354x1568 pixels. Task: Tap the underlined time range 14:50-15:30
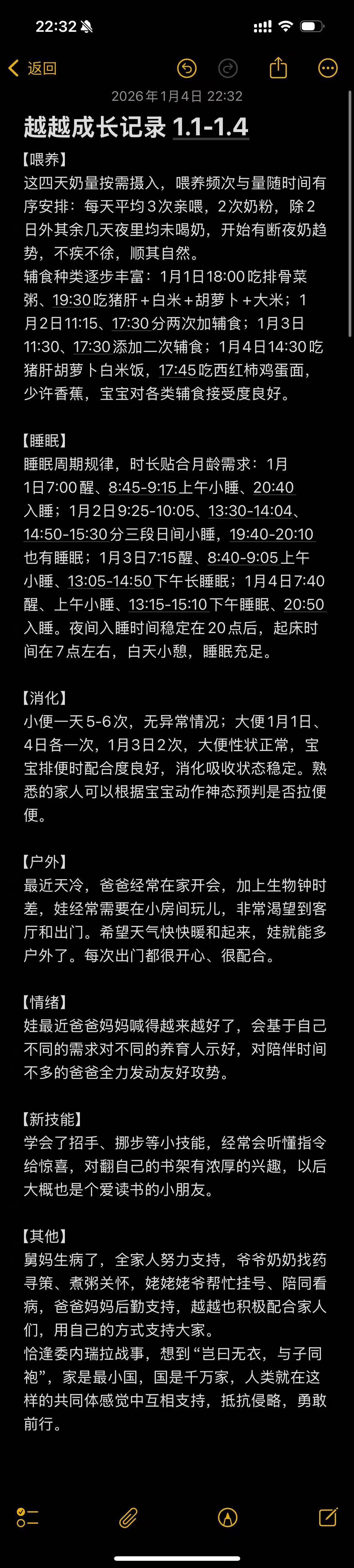pos(65,534)
